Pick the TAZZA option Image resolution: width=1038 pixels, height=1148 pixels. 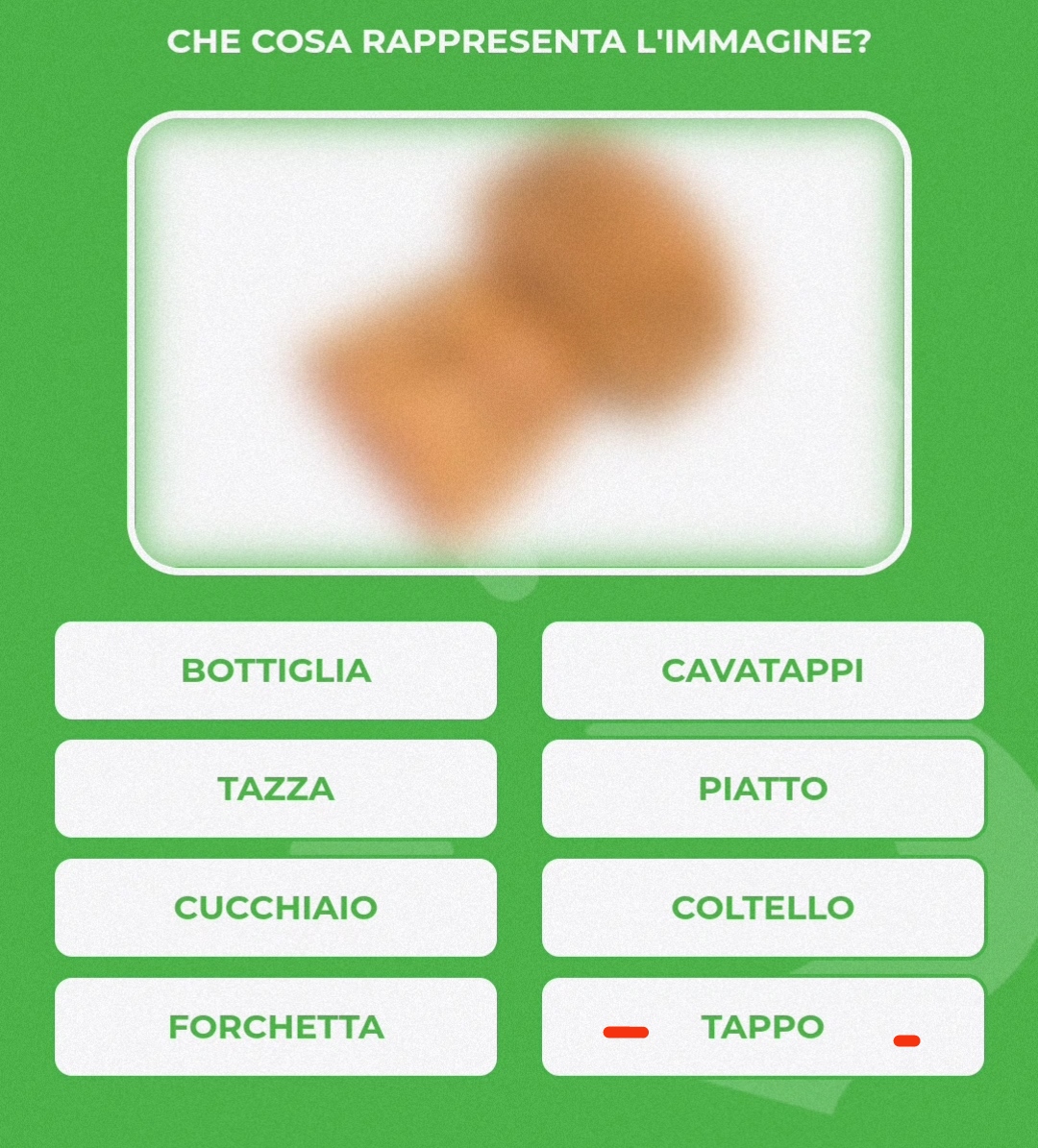276,789
